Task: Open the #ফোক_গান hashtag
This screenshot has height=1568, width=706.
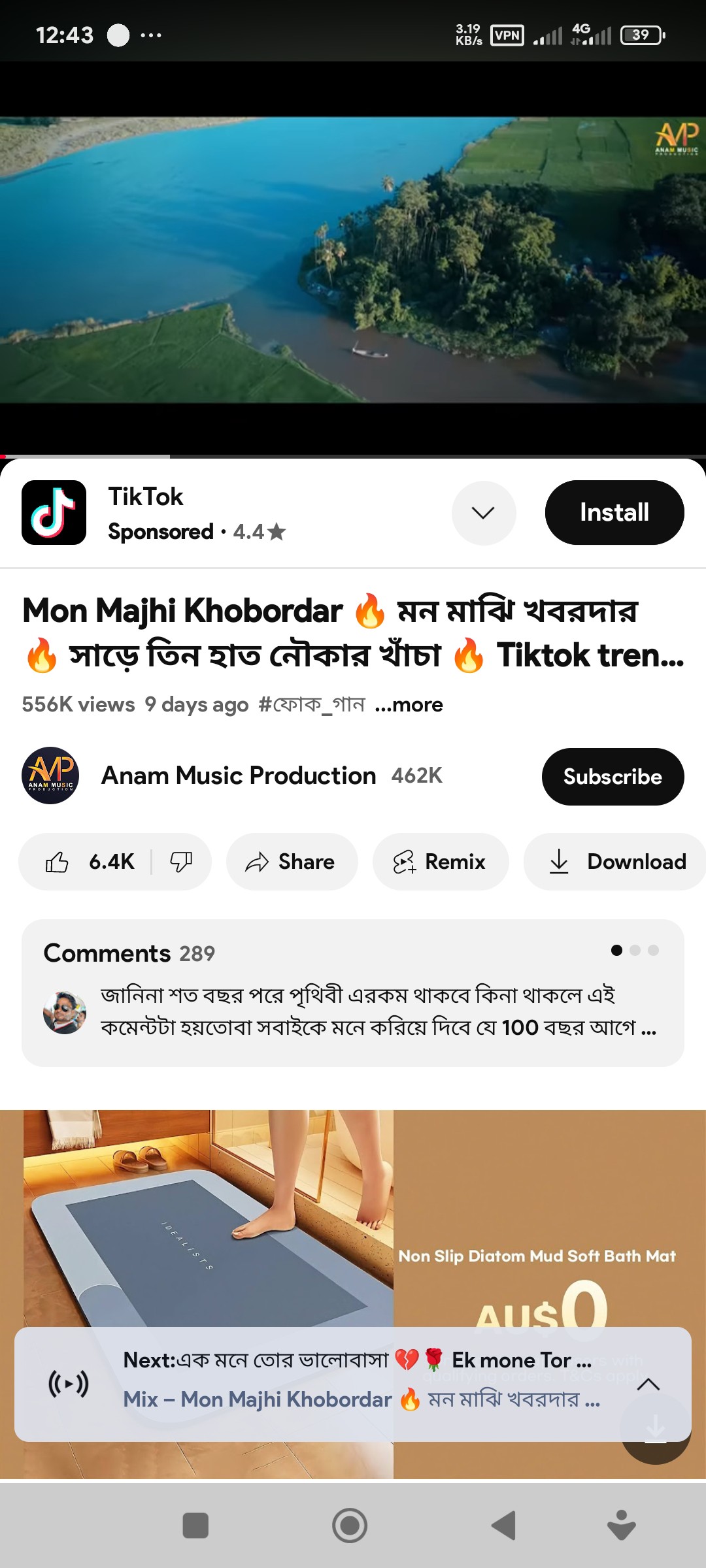Action: click(311, 705)
